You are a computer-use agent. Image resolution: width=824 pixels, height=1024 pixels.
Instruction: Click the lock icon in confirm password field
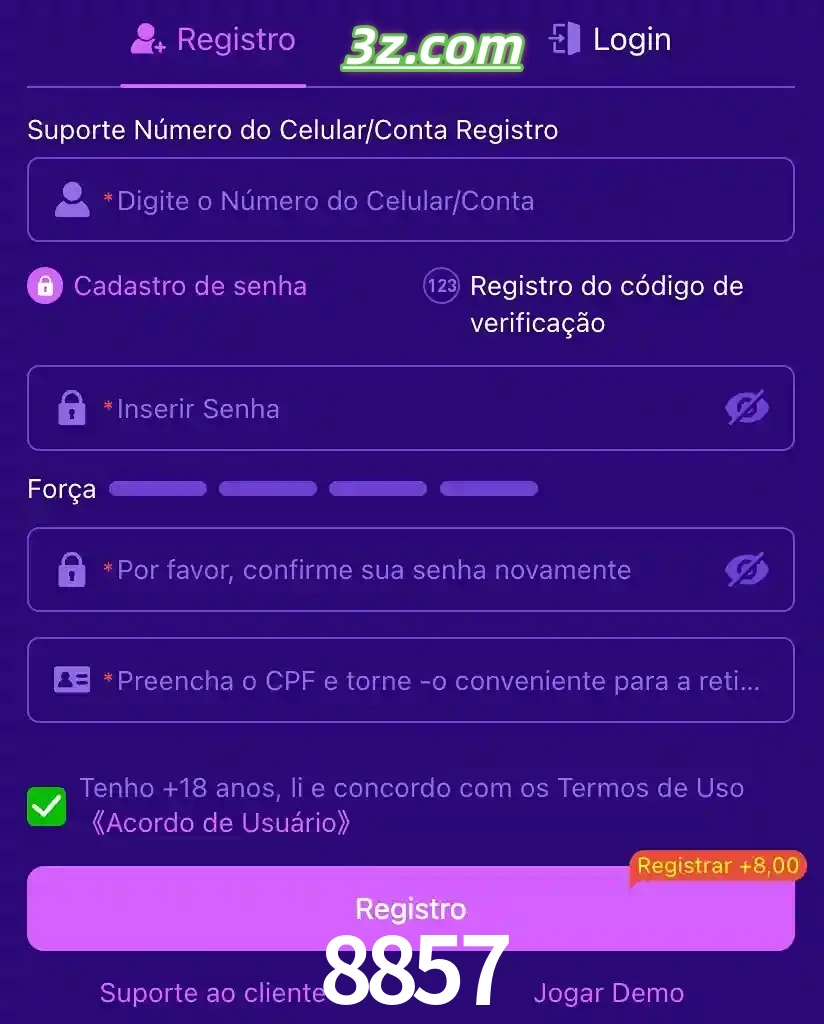pos(70,569)
